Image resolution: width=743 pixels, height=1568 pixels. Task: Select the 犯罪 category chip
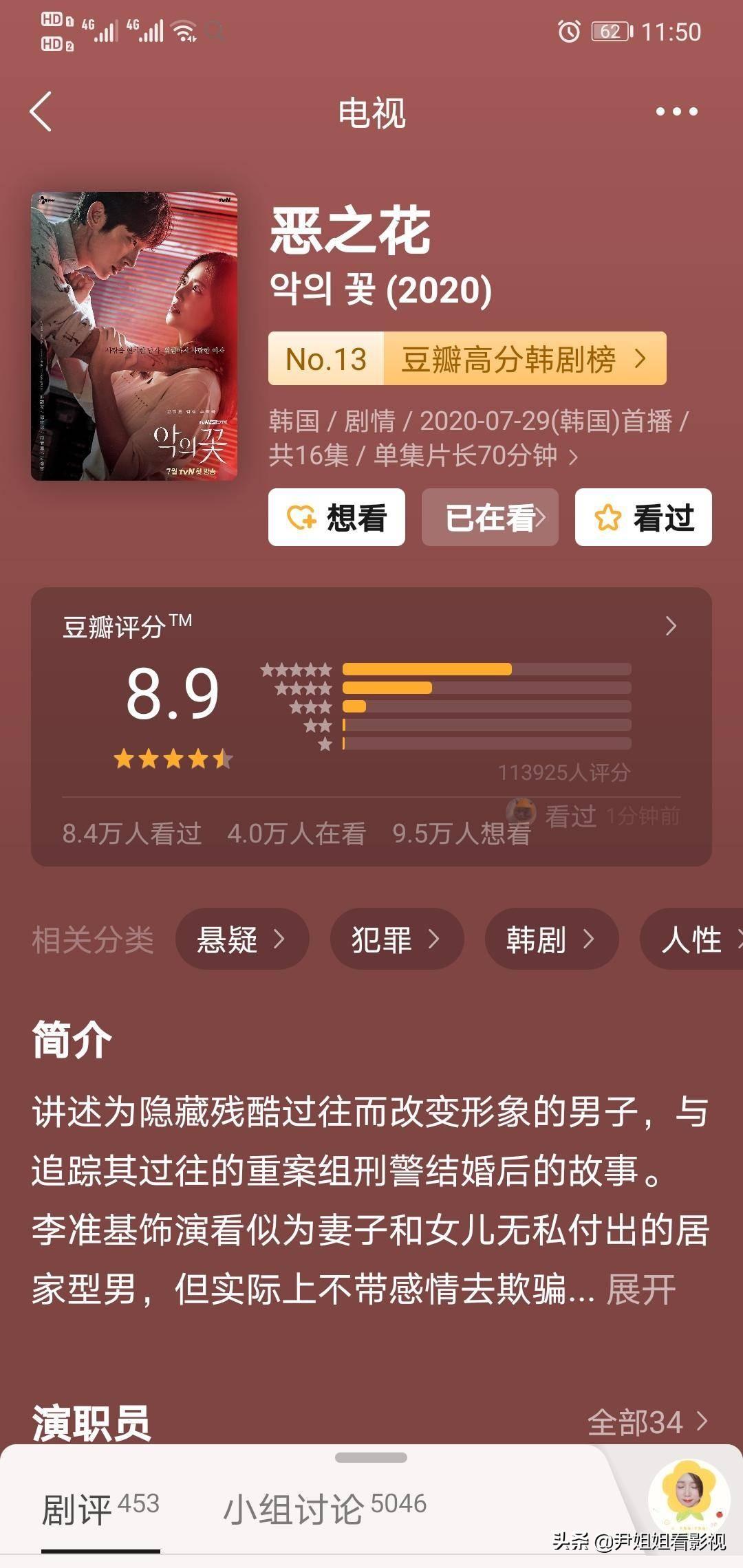(x=396, y=939)
